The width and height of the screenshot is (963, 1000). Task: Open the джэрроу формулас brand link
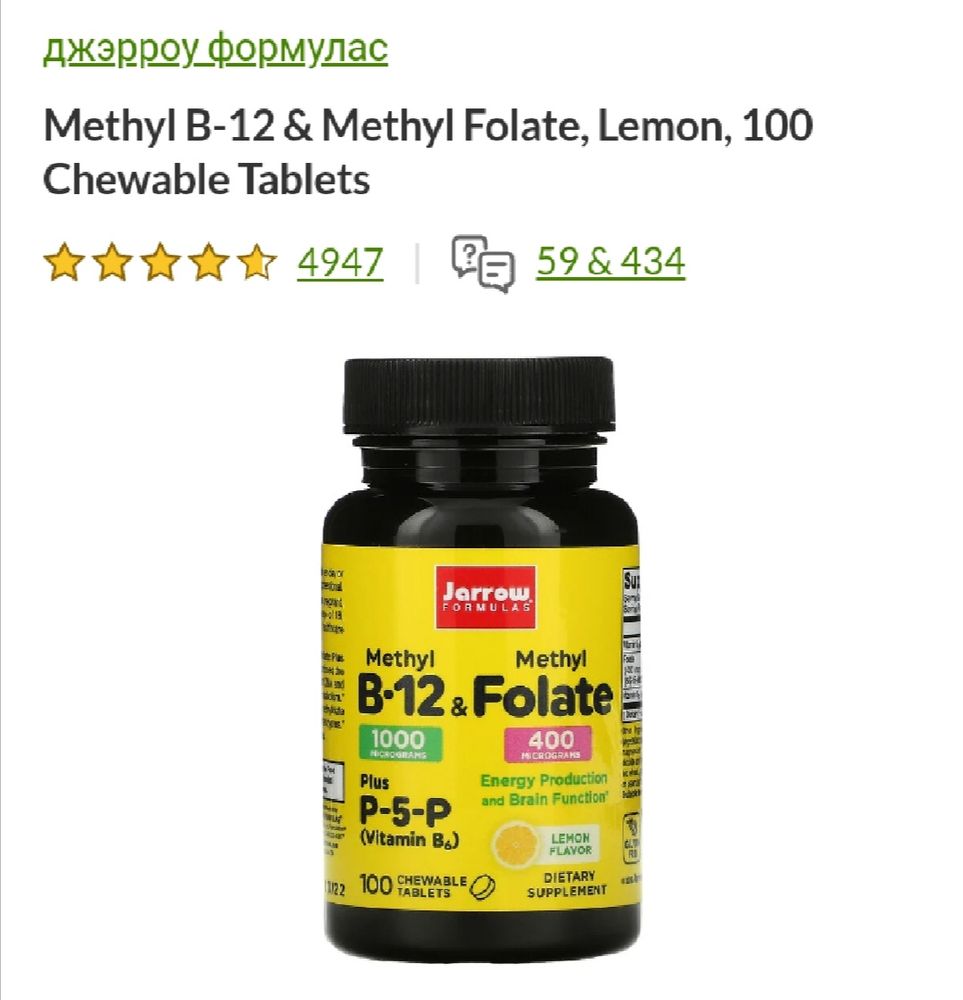point(214,47)
